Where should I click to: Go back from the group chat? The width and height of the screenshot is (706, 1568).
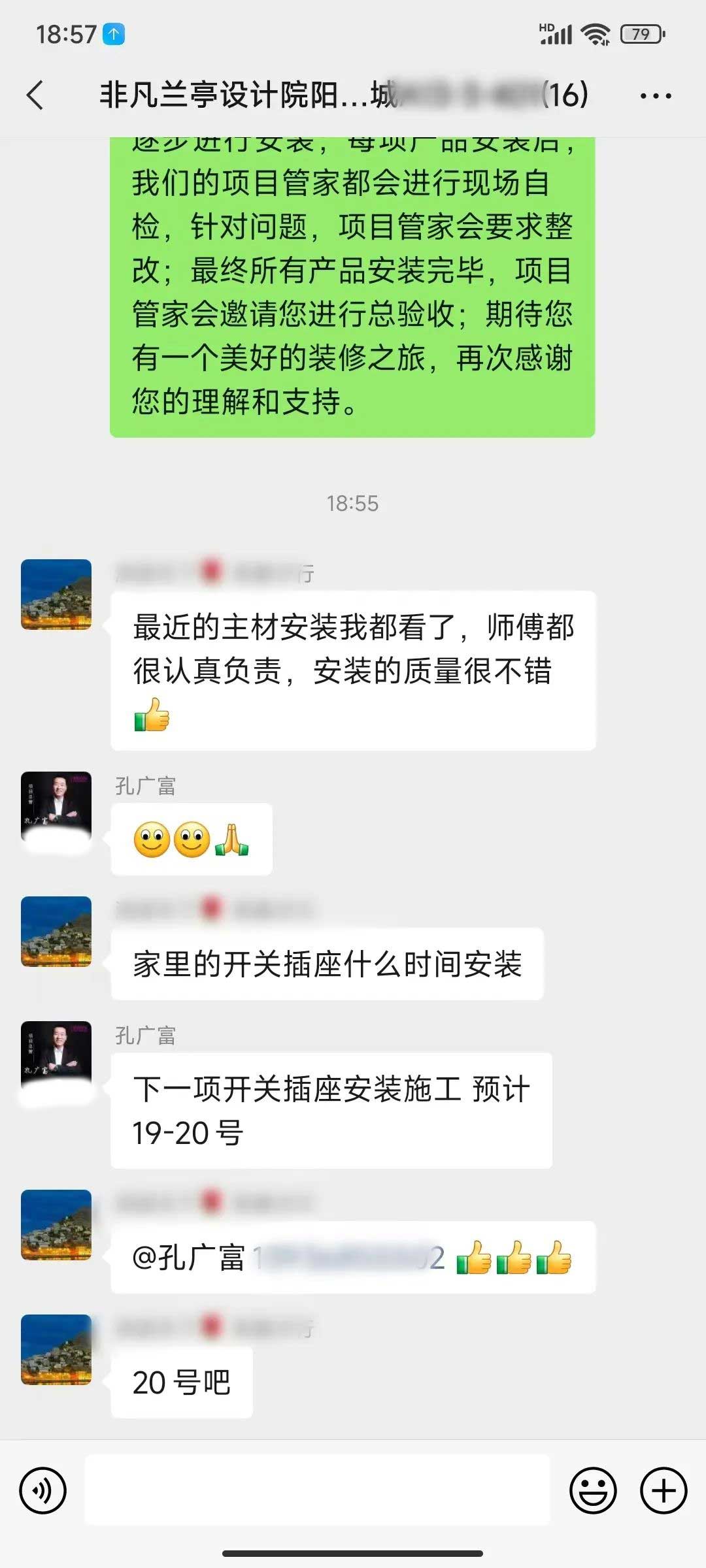36,95
